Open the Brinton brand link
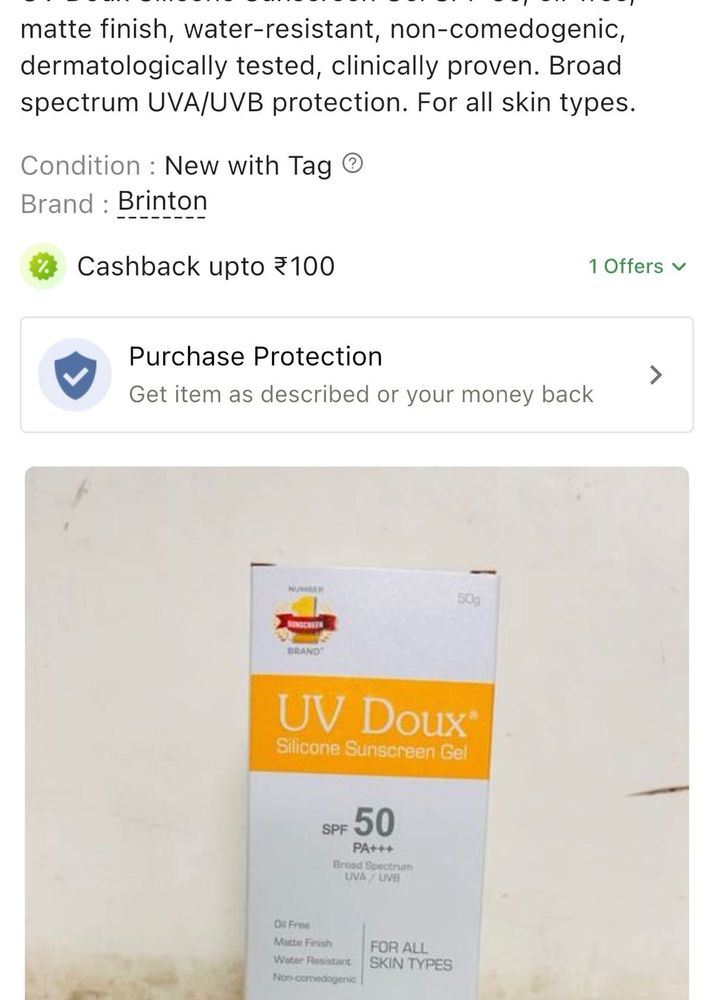The height and width of the screenshot is (1000, 714). (162, 202)
